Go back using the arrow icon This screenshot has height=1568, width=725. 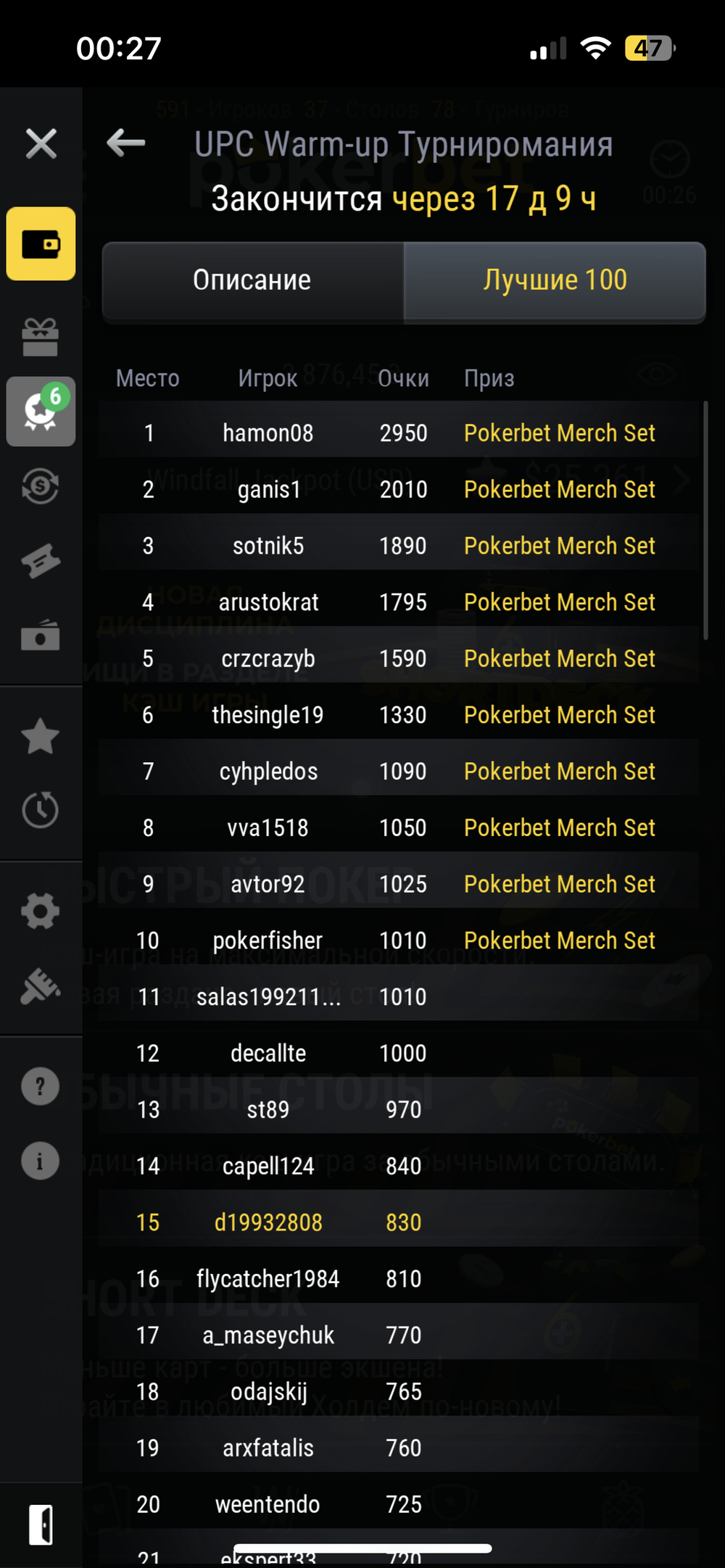click(126, 143)
